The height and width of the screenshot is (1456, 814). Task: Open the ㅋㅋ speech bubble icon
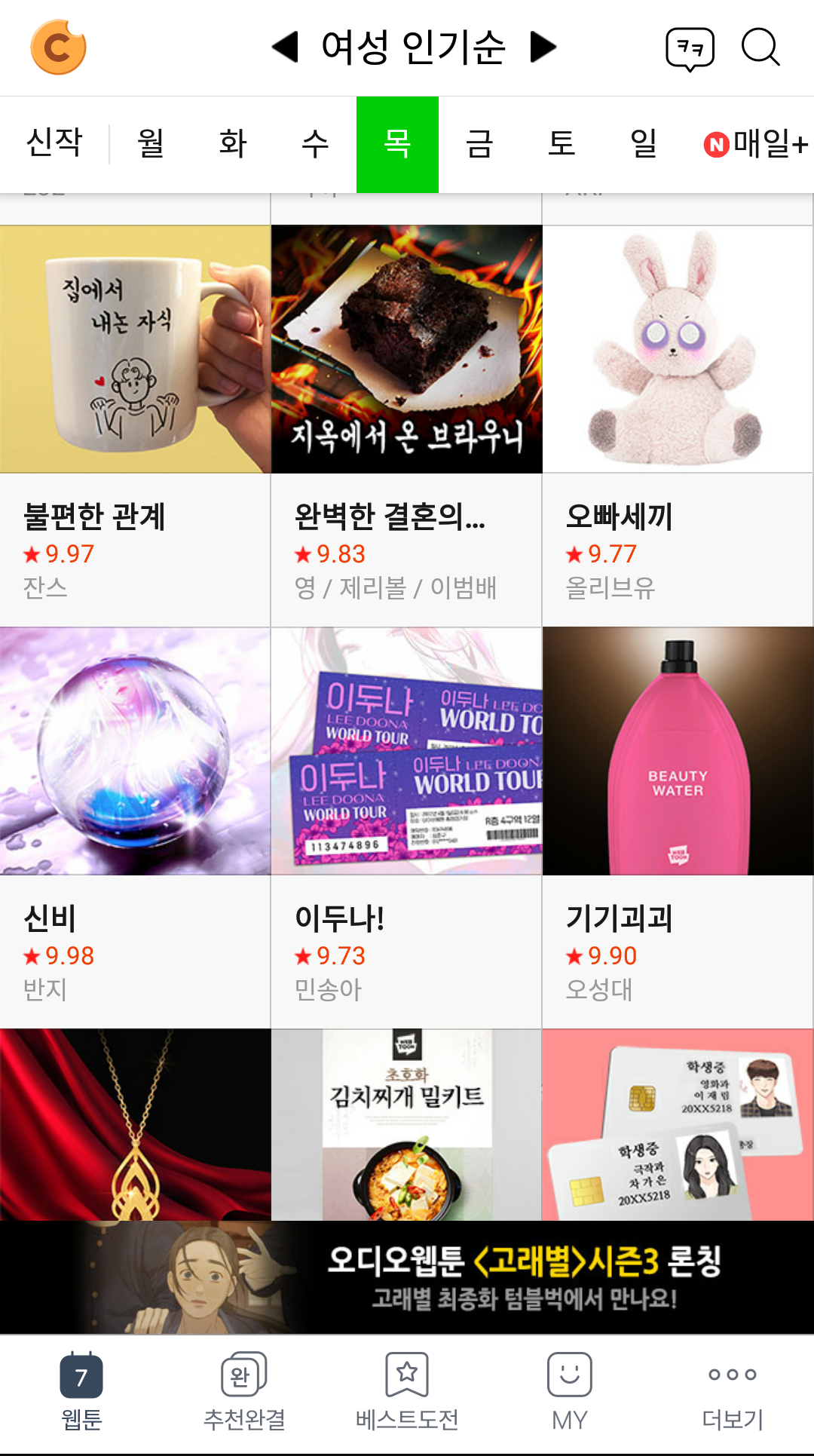pyautogui.click(x=690, y=49)
